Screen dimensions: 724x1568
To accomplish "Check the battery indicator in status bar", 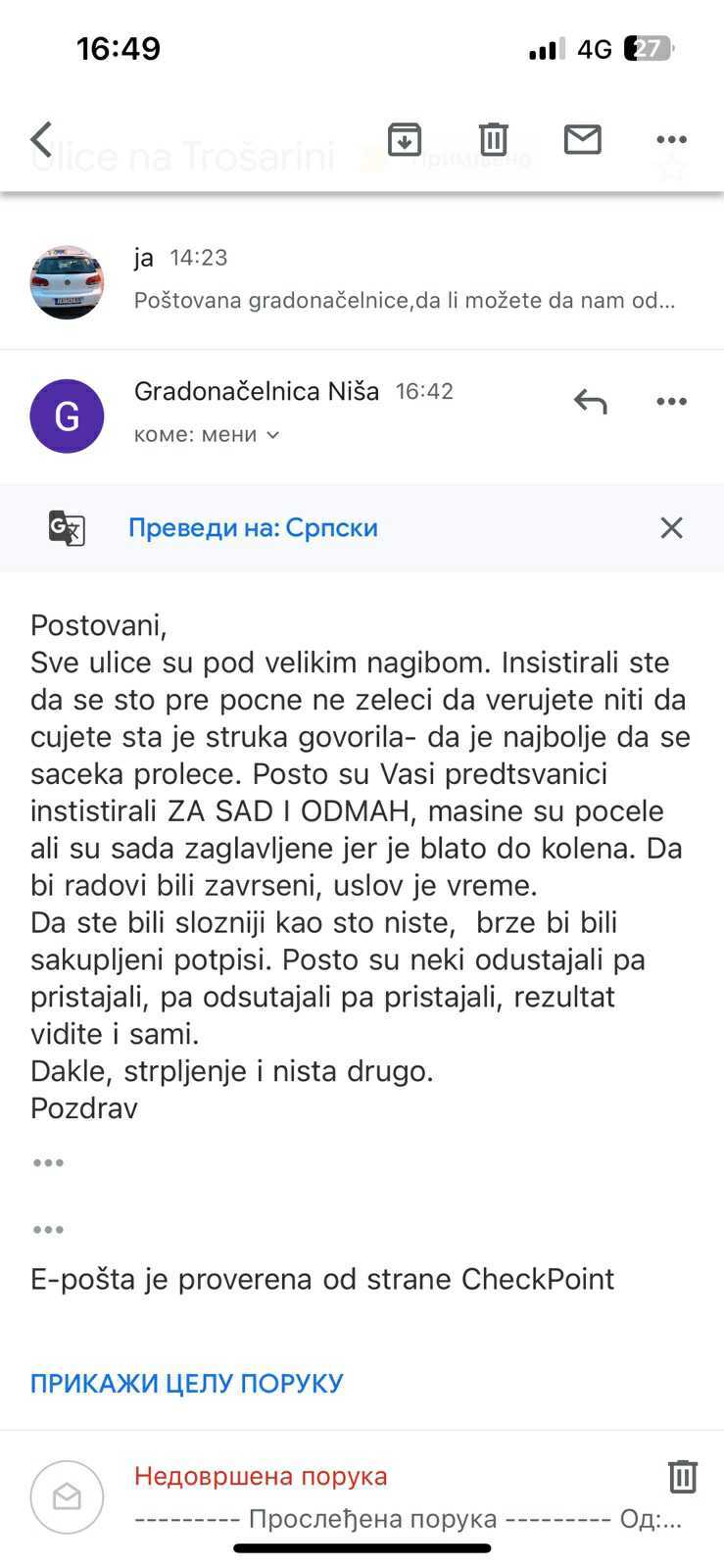I will [x=648, y=48].
